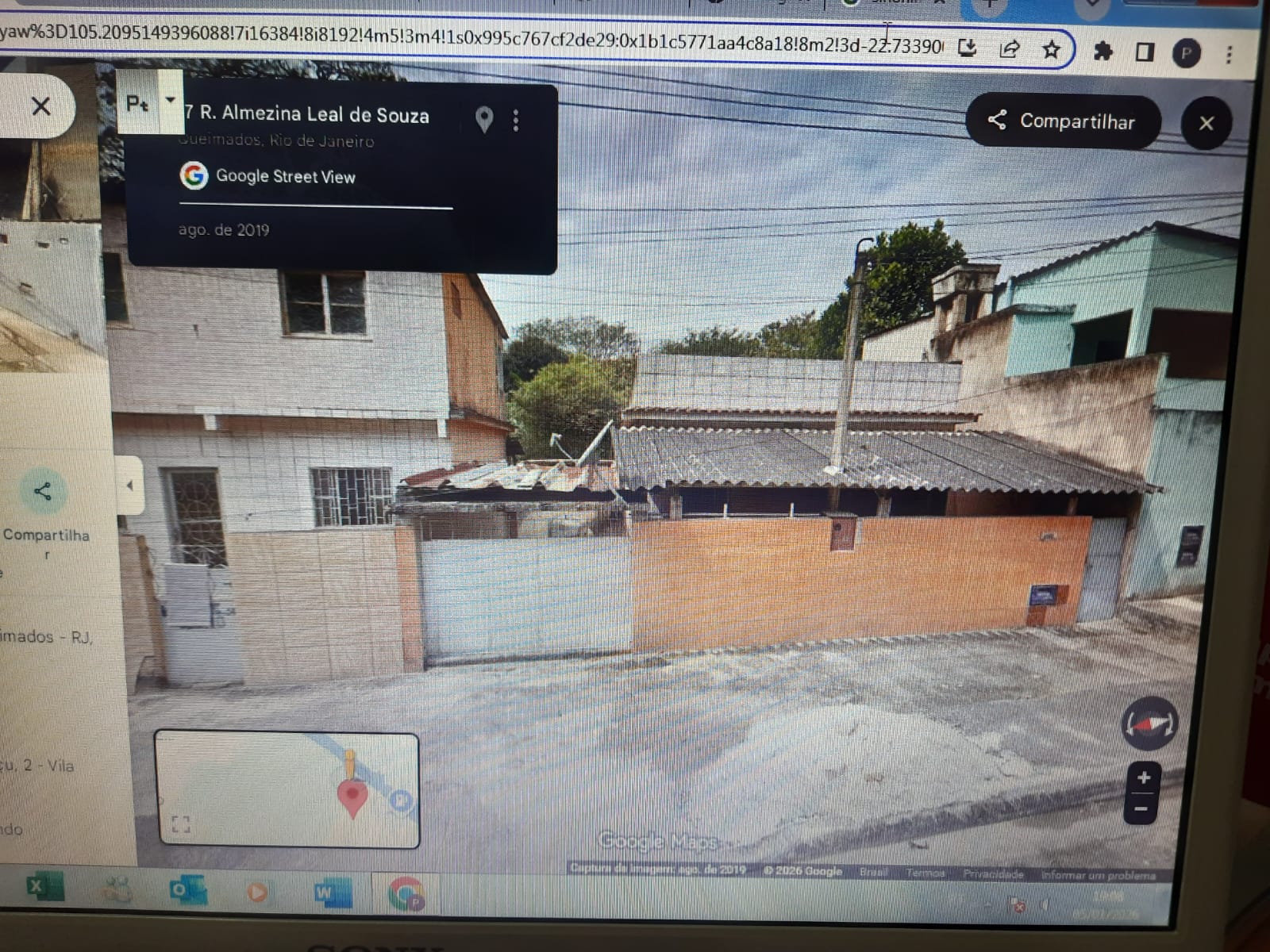This screenshot has height=952, width=1270.
Task: Expand the mini map with the corner icon
Action: pos(180,824)
